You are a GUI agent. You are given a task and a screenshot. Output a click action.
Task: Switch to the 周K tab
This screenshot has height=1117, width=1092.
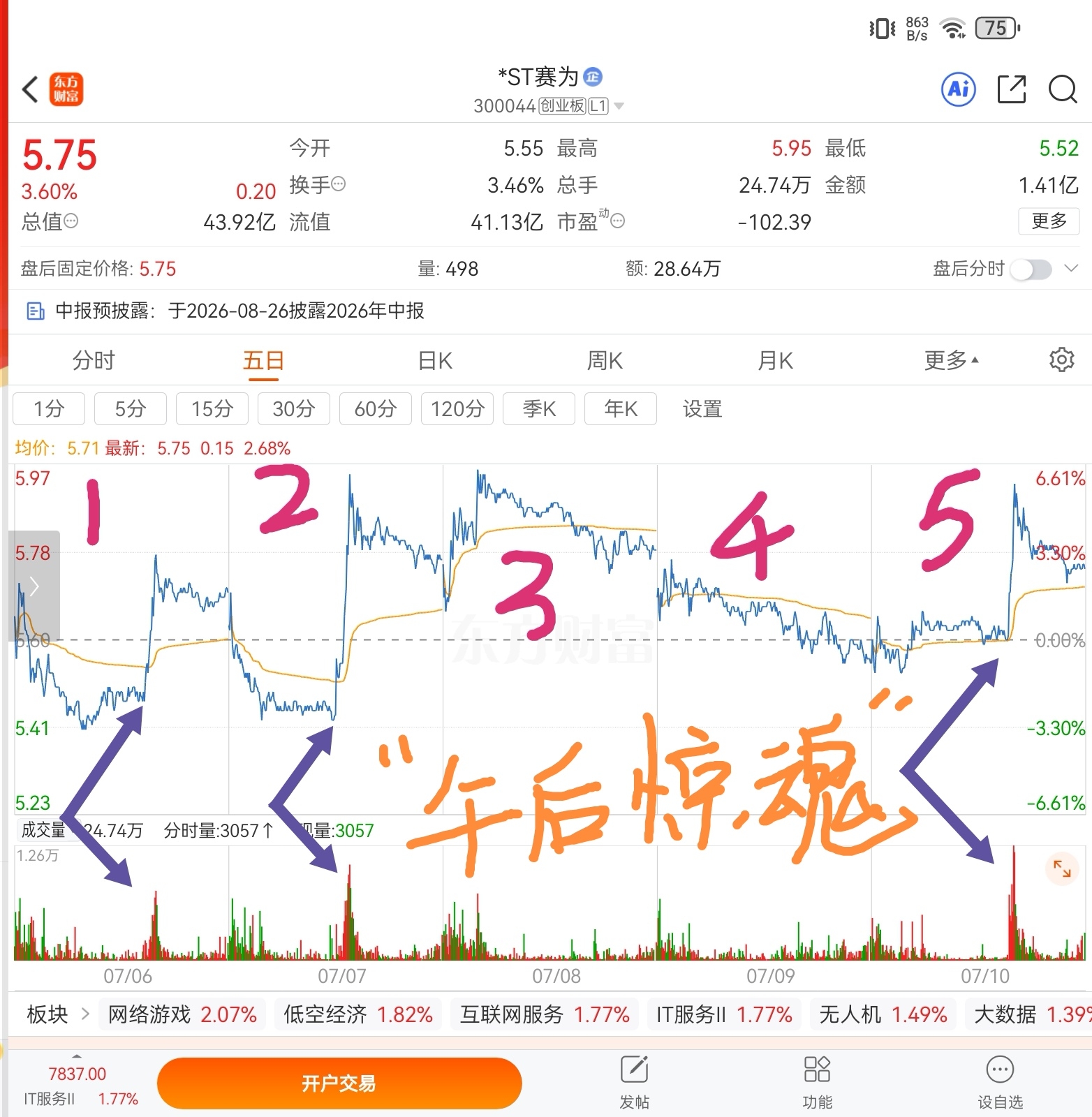605,361
